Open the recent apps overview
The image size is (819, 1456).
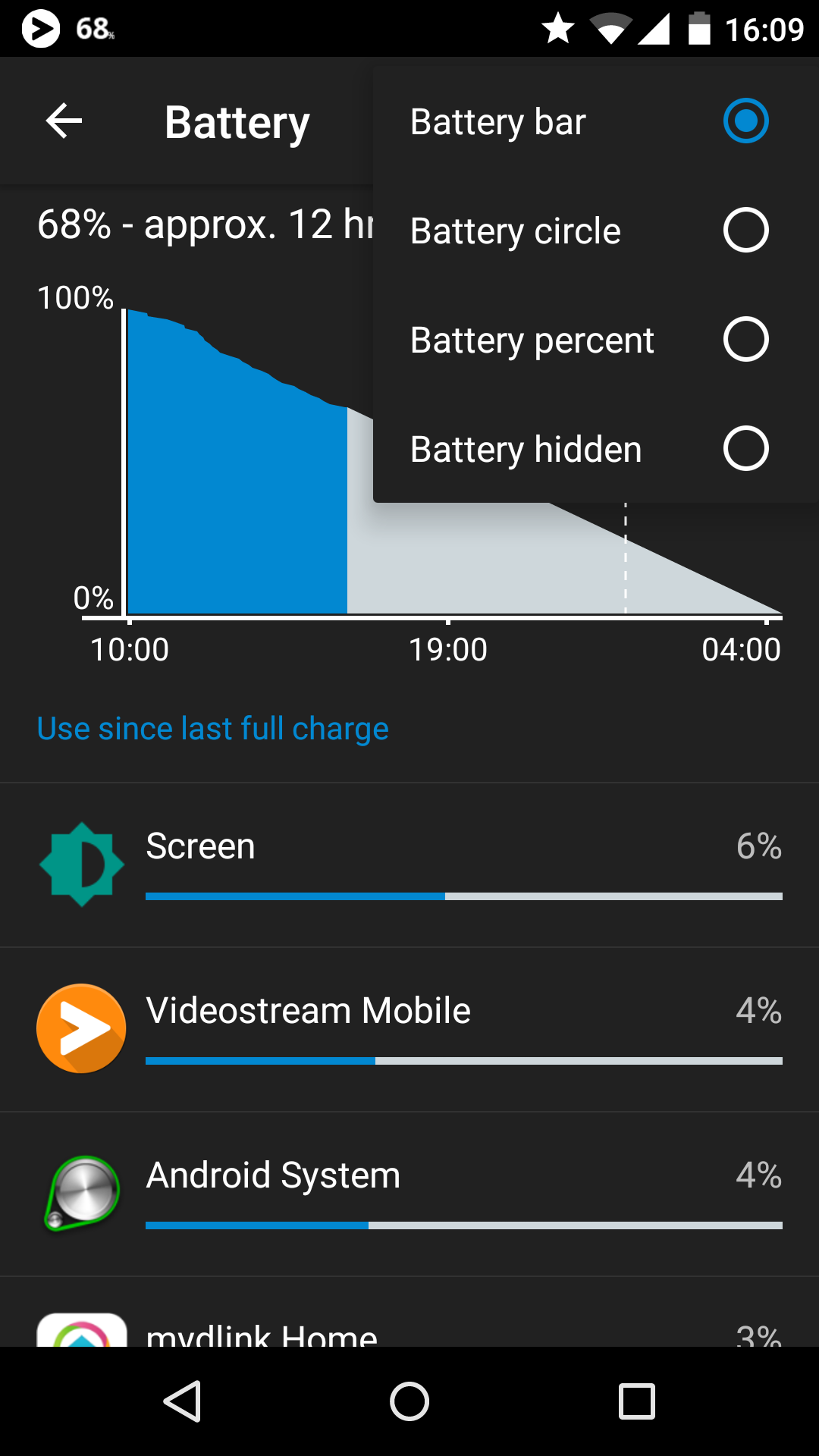pyautogui.click(x=636, y=1401)
